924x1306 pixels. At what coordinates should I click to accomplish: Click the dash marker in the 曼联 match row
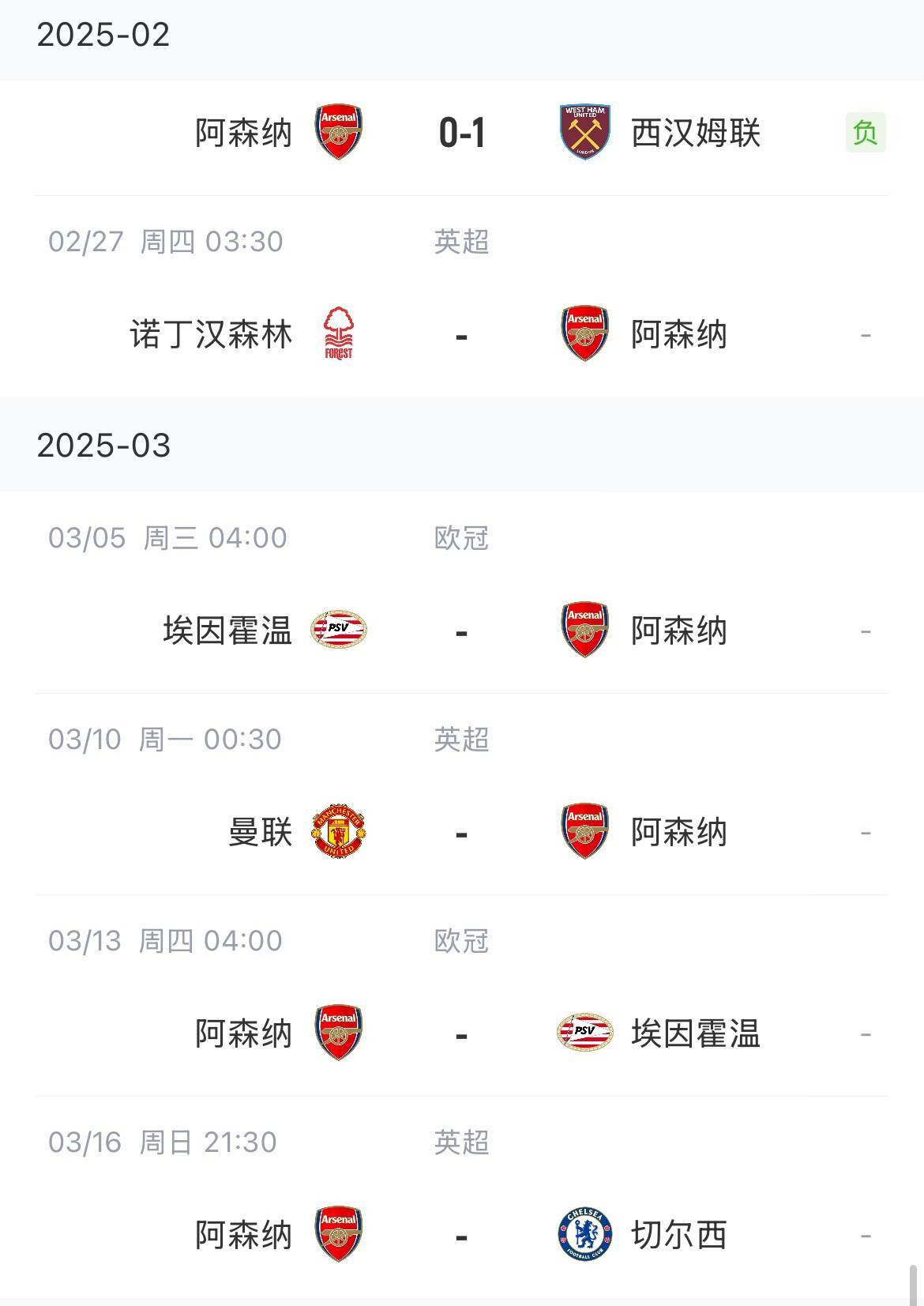click(x=462, y=830)
